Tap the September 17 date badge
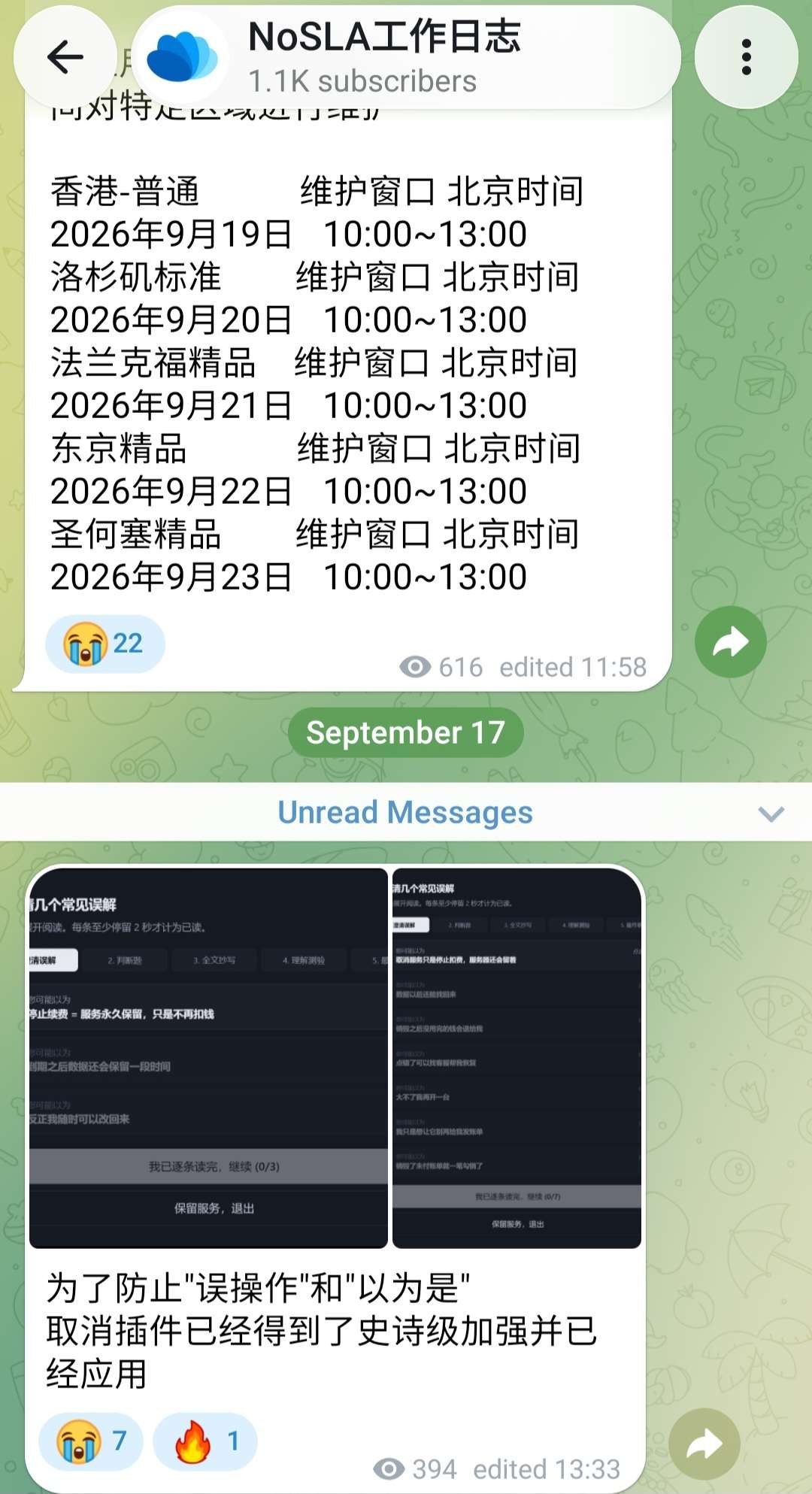 406,732
